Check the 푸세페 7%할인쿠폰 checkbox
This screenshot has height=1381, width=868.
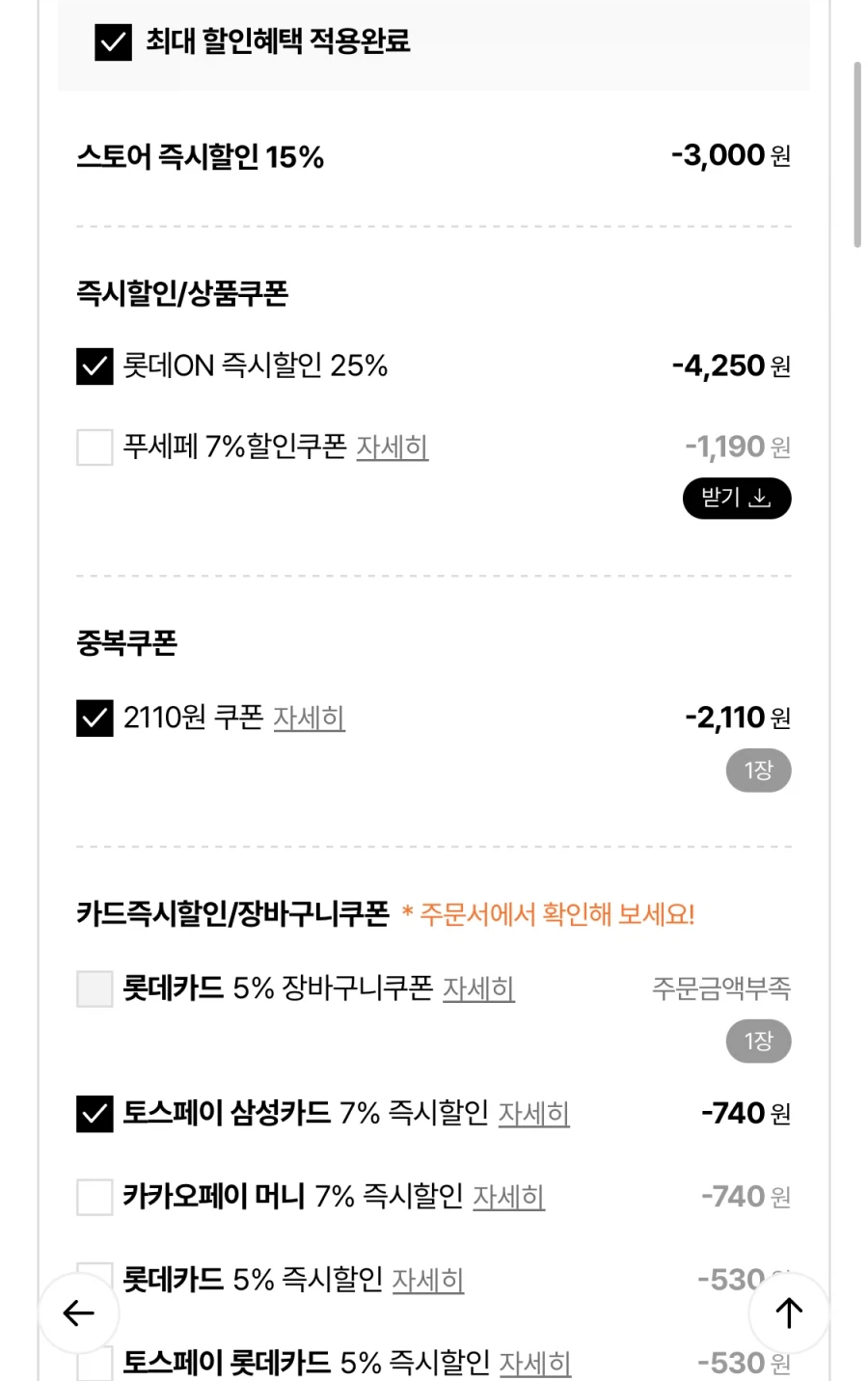pos(94,447)
